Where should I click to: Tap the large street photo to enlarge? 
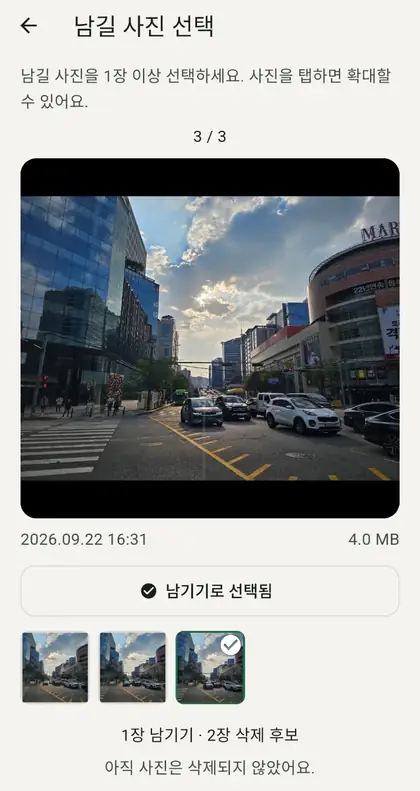pos(210,338)
